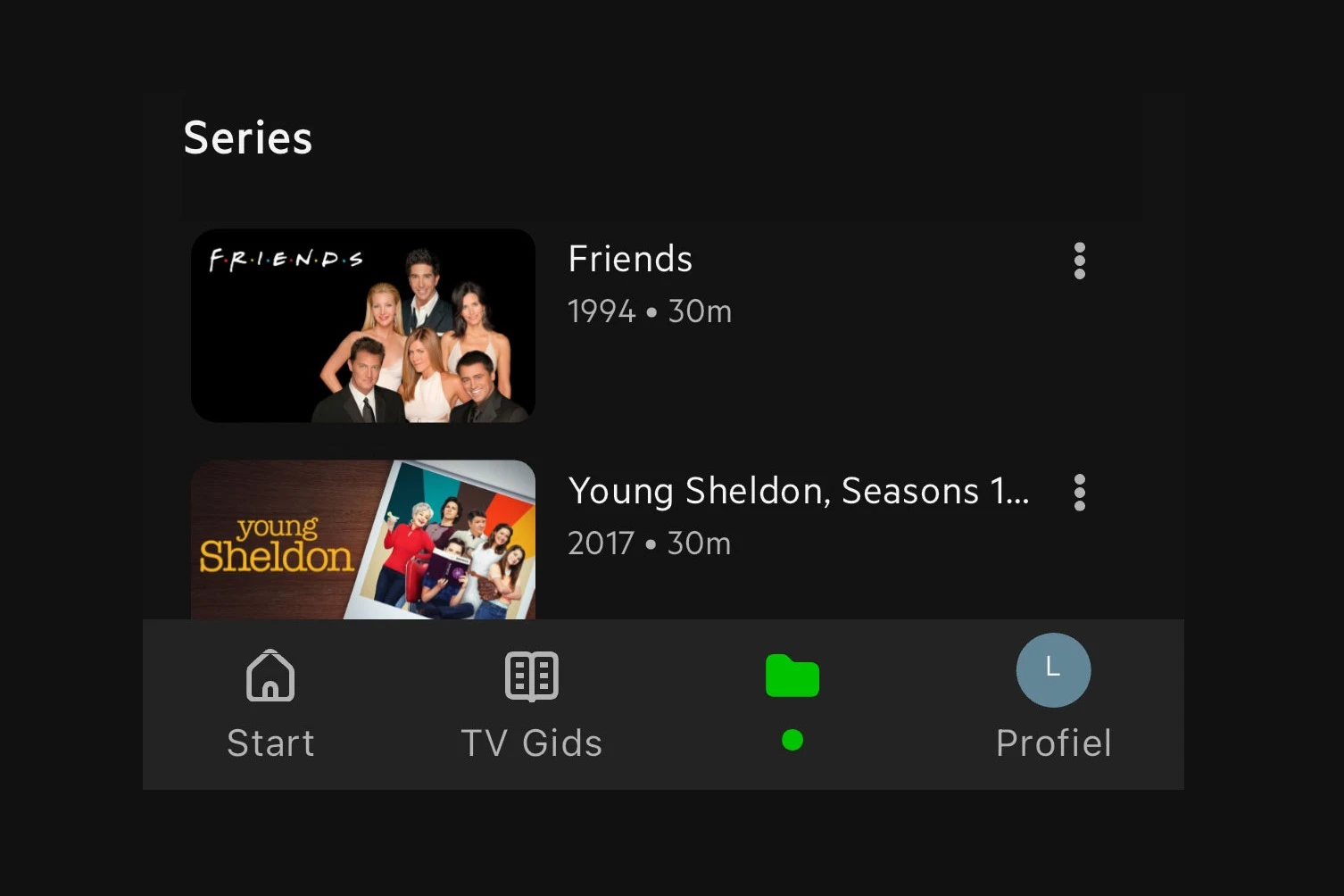This screenshot has height=896, width=1344.
Task: Open the options menu for Young Sheldon
Action: pos(1079,493)
